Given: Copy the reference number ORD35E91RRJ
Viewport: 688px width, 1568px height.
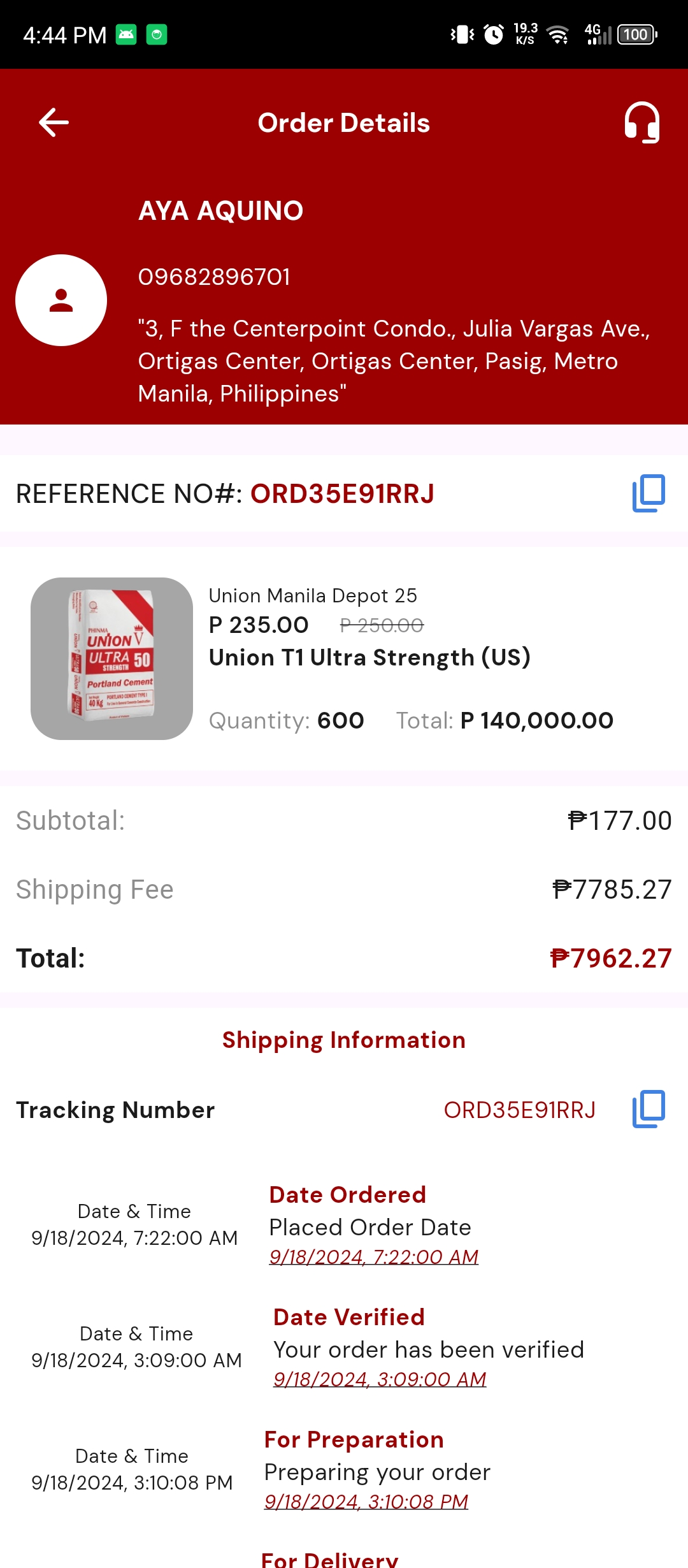Looking at the screenshot, I should (x=649, y=493).
